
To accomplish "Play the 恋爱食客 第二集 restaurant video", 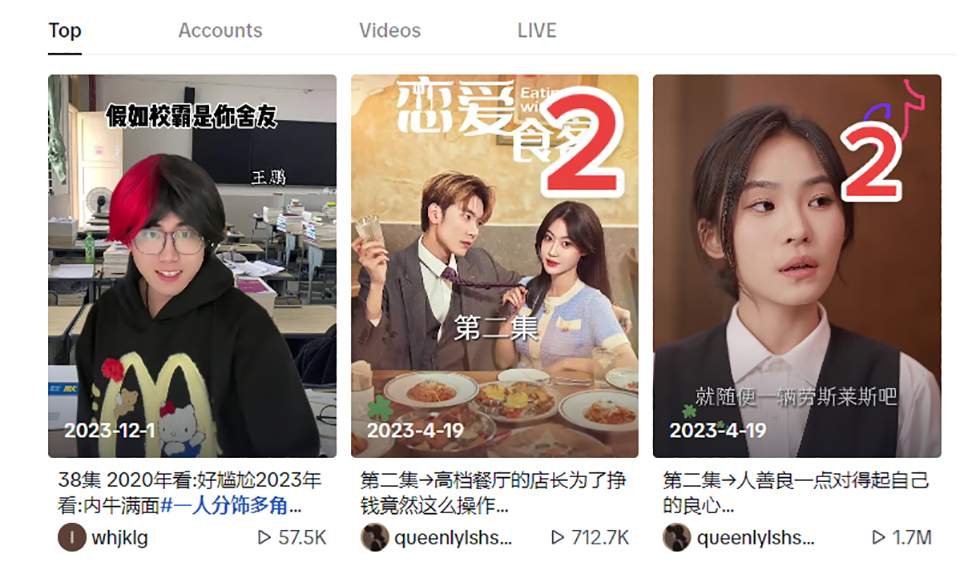I will (494, 265).
